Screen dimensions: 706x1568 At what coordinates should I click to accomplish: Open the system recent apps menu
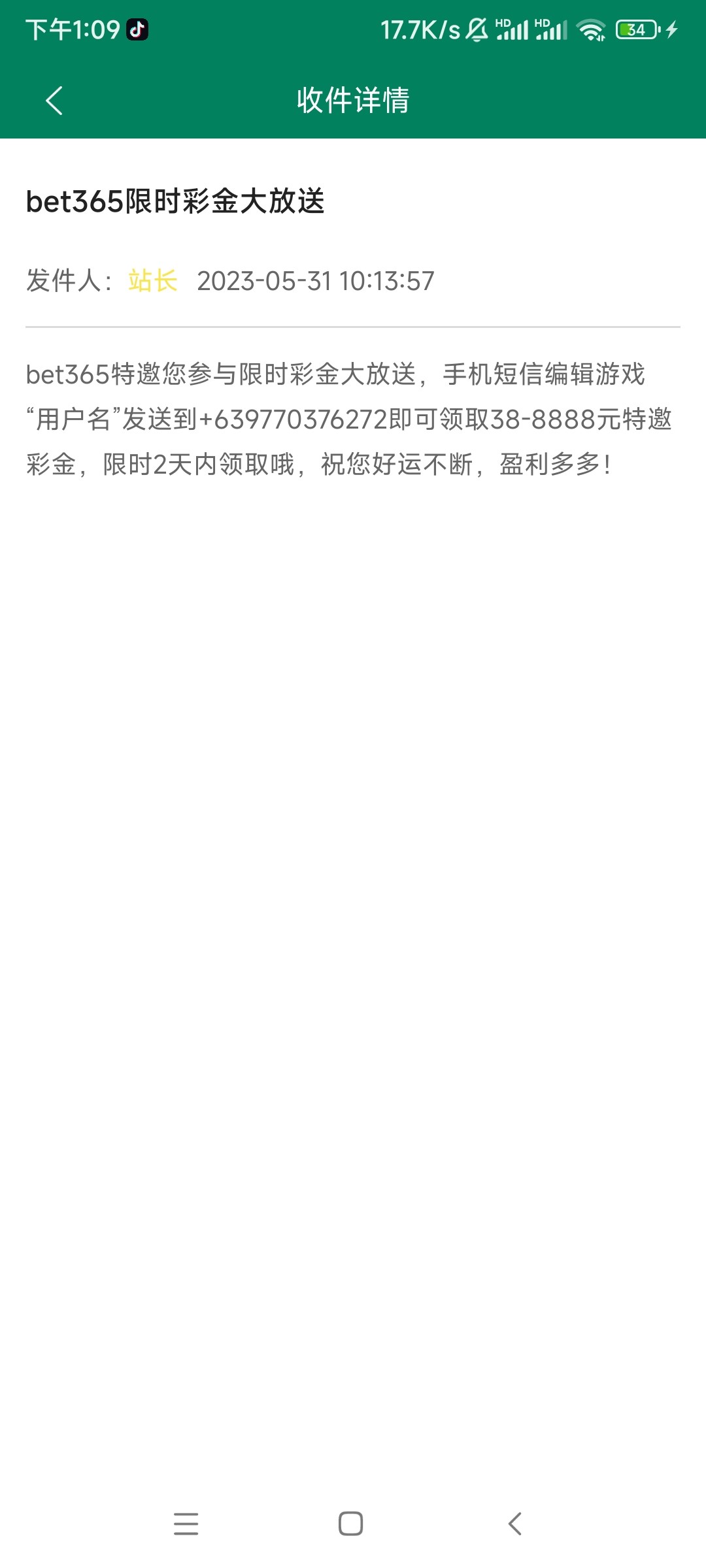pyautogui.click(x=186, y=1524)
